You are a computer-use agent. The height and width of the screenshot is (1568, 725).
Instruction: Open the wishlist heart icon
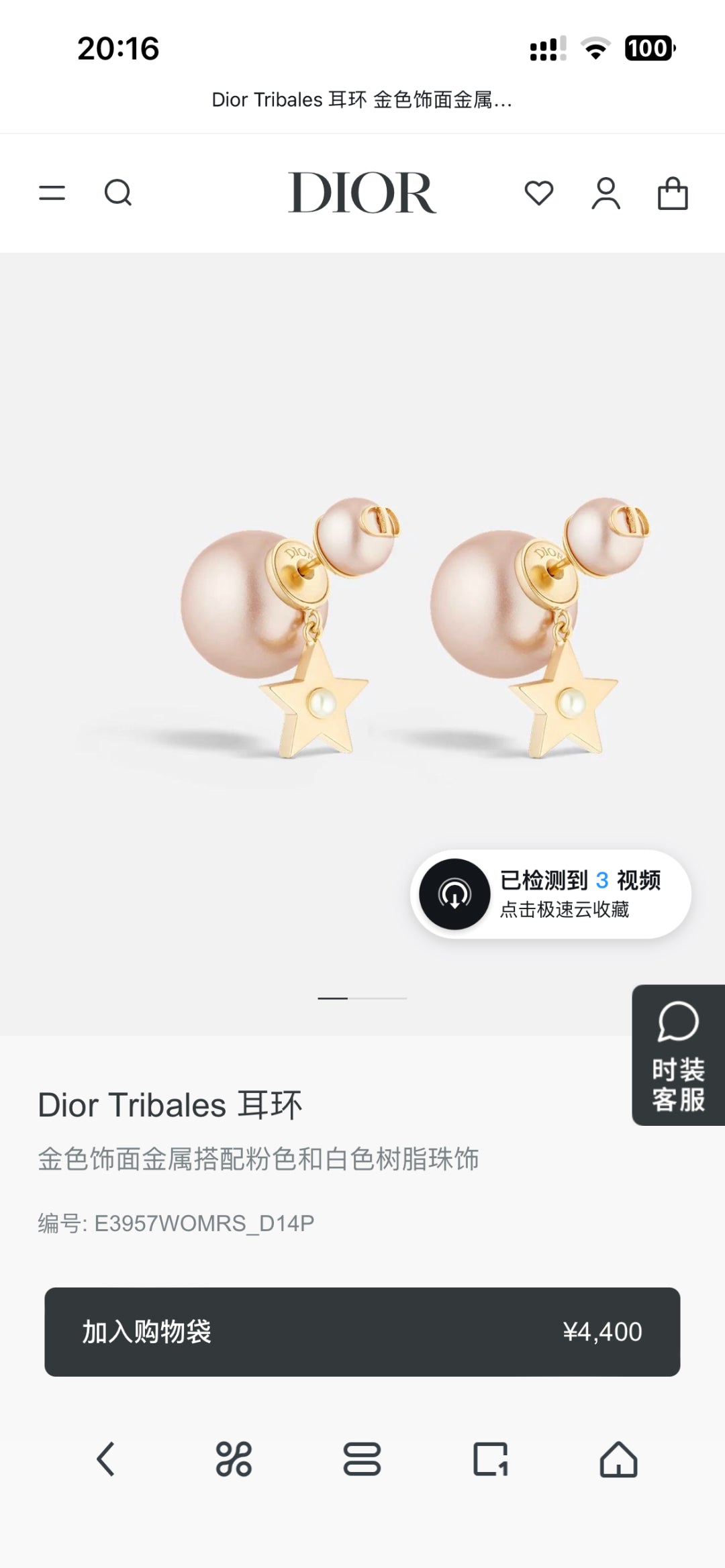click(538, 193)
